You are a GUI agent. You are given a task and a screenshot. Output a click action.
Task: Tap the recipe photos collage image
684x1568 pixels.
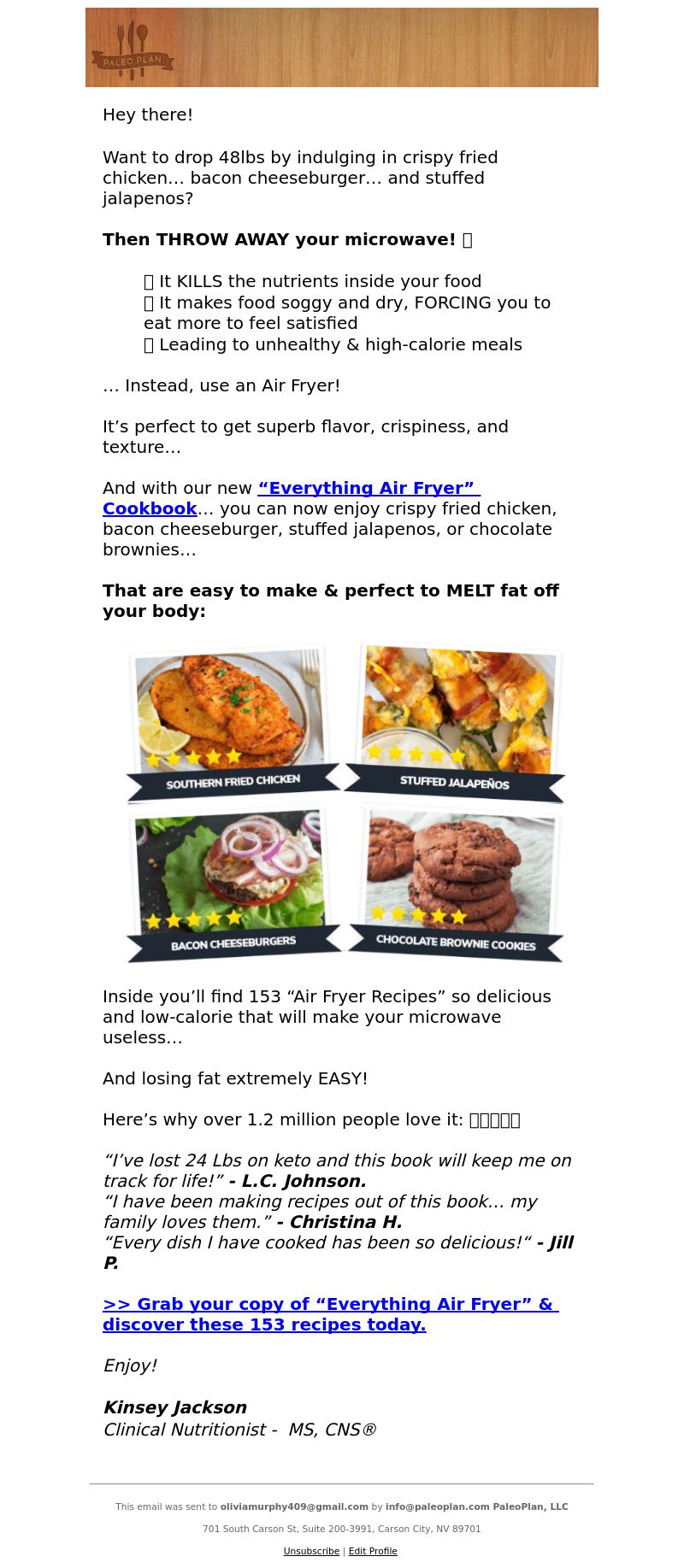(x=345, y=804)
